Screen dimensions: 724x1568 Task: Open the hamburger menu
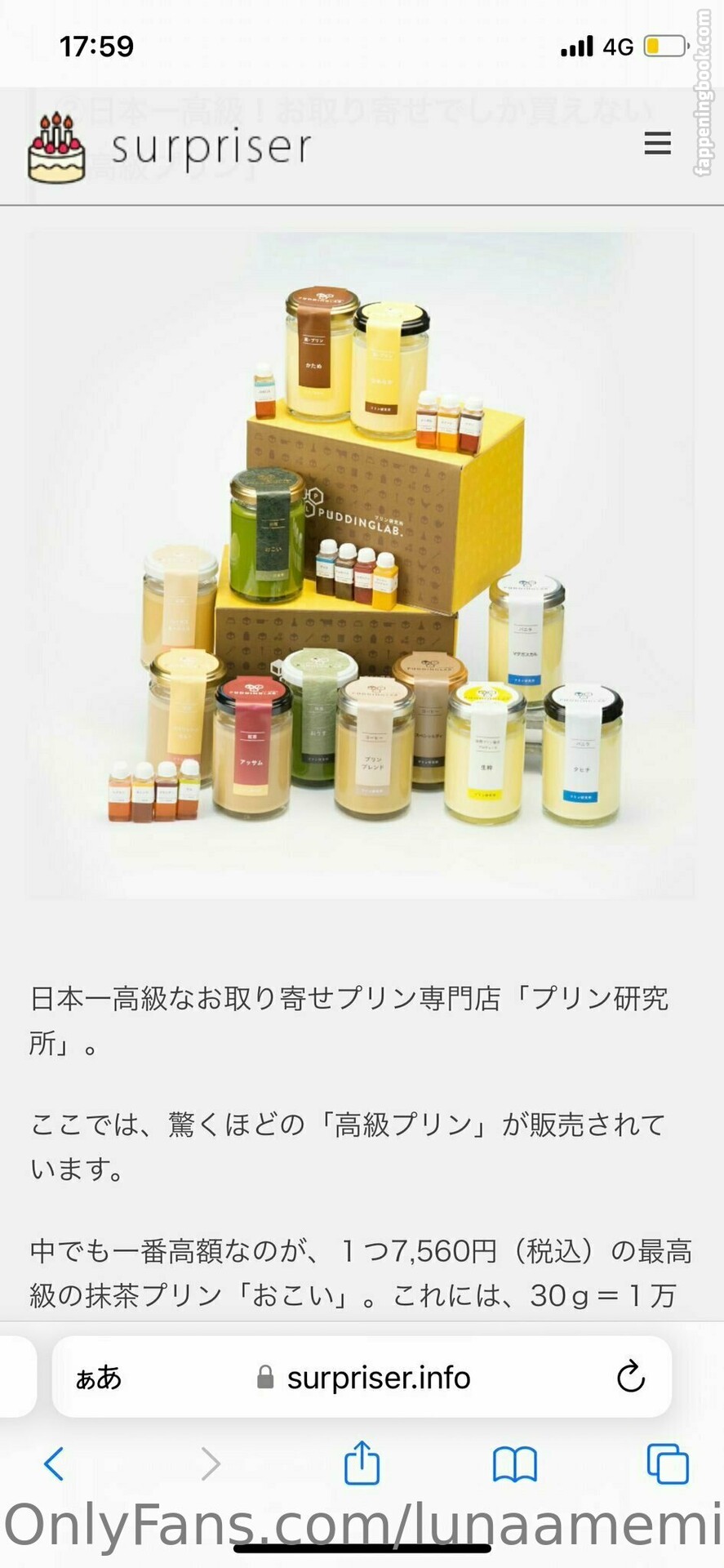point(657,144)
